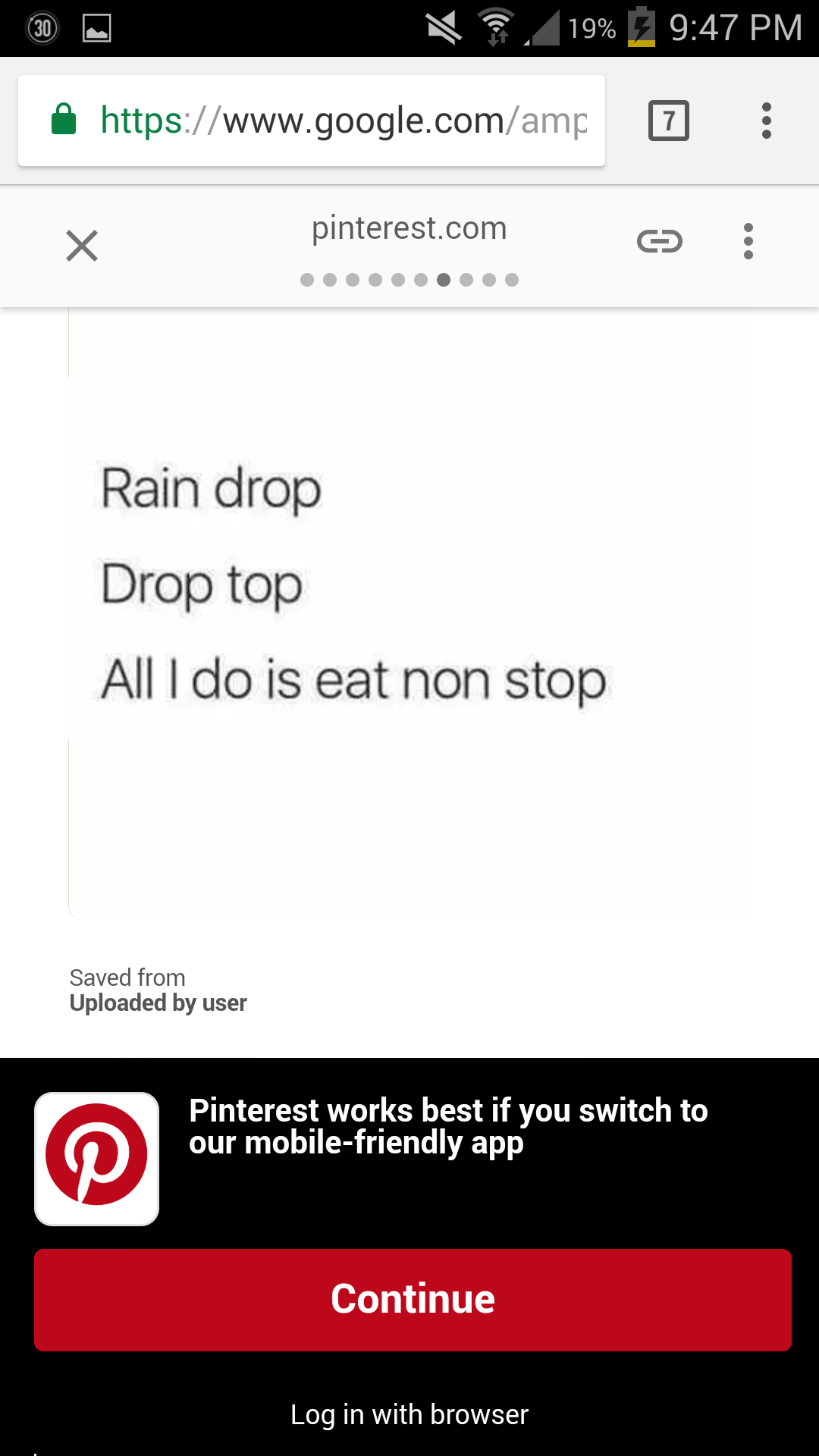Tap the Chrome address bar URL

coord(343,121)
